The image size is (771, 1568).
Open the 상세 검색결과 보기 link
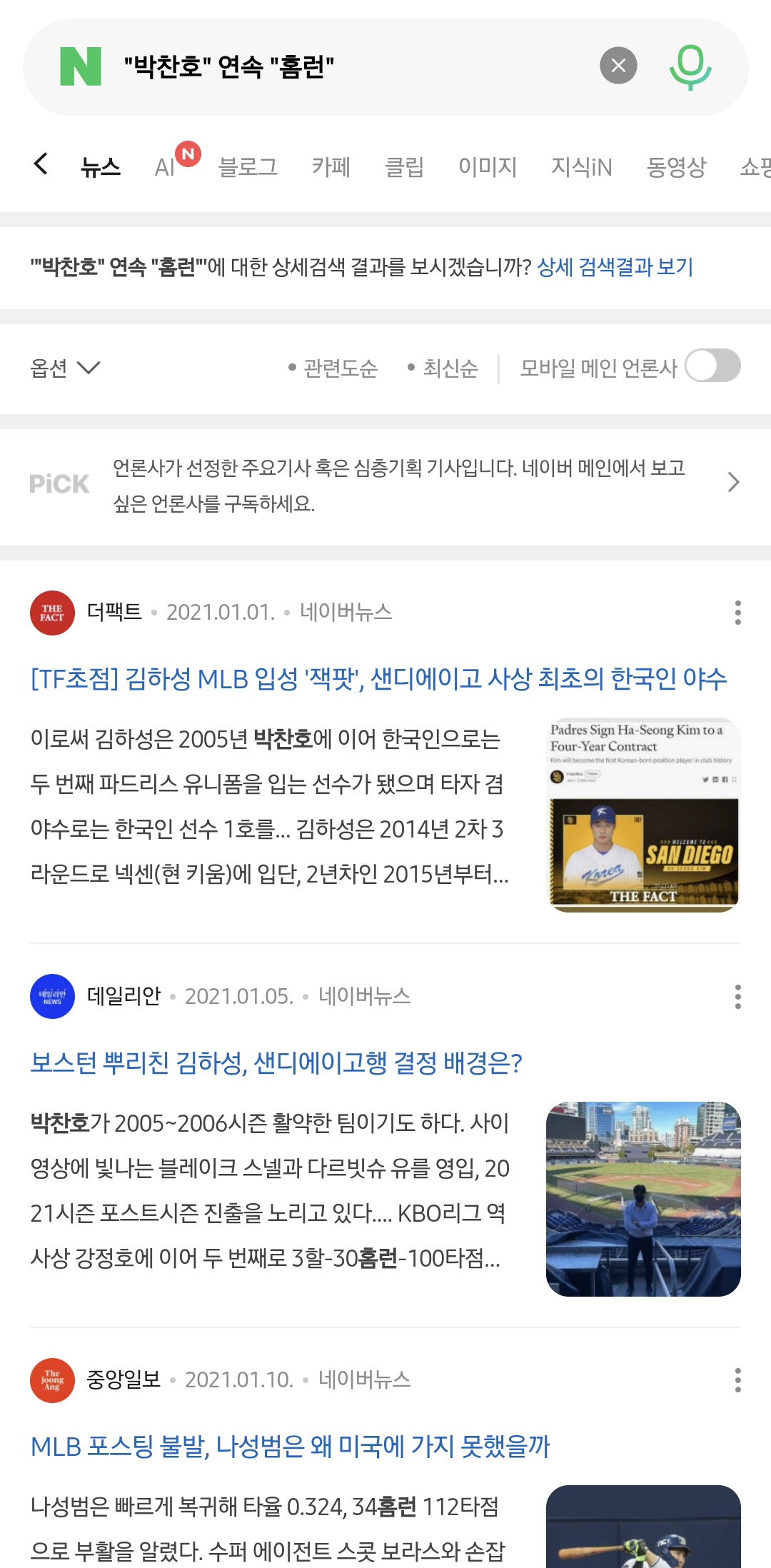[x=615, y=267]
